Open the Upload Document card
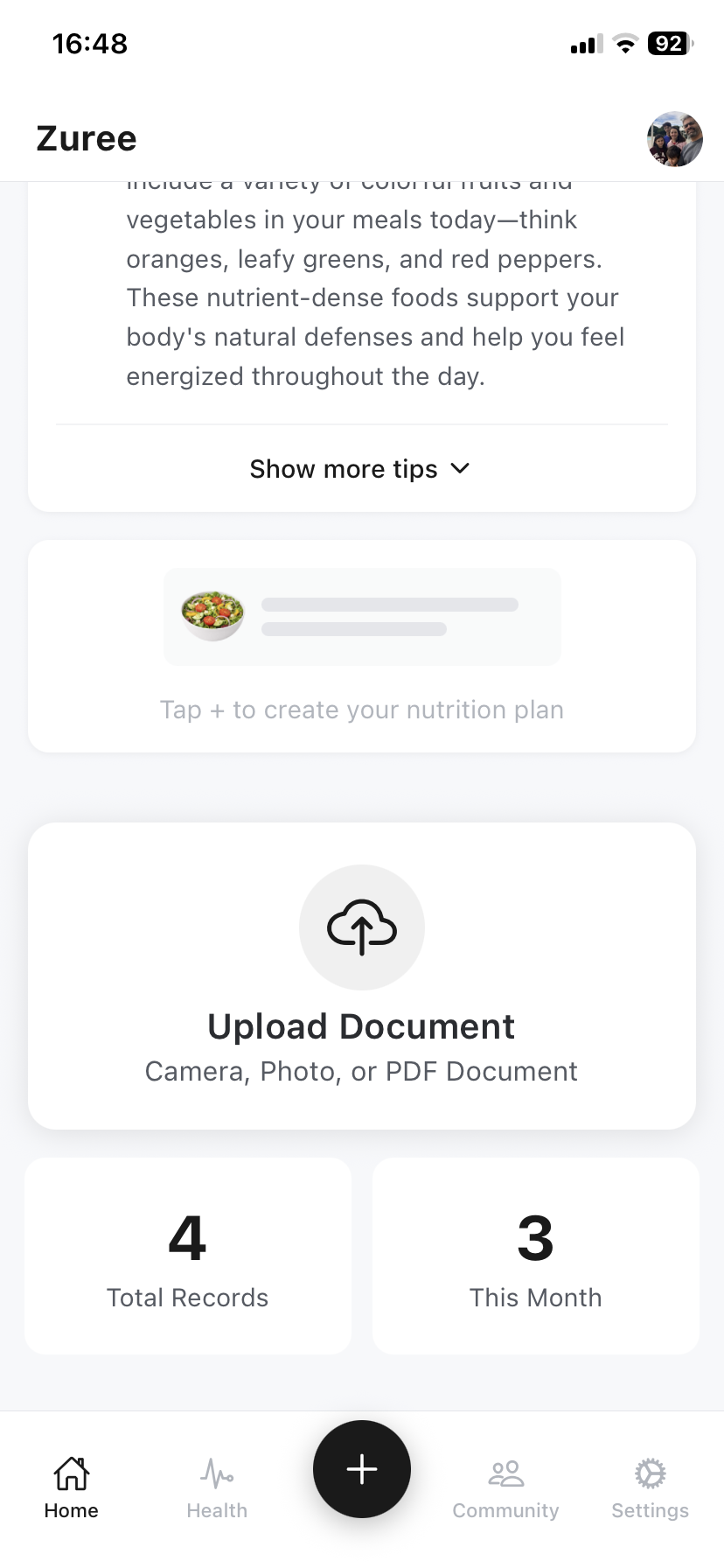Screen dimensions: 724x1568 coord(362,975)
